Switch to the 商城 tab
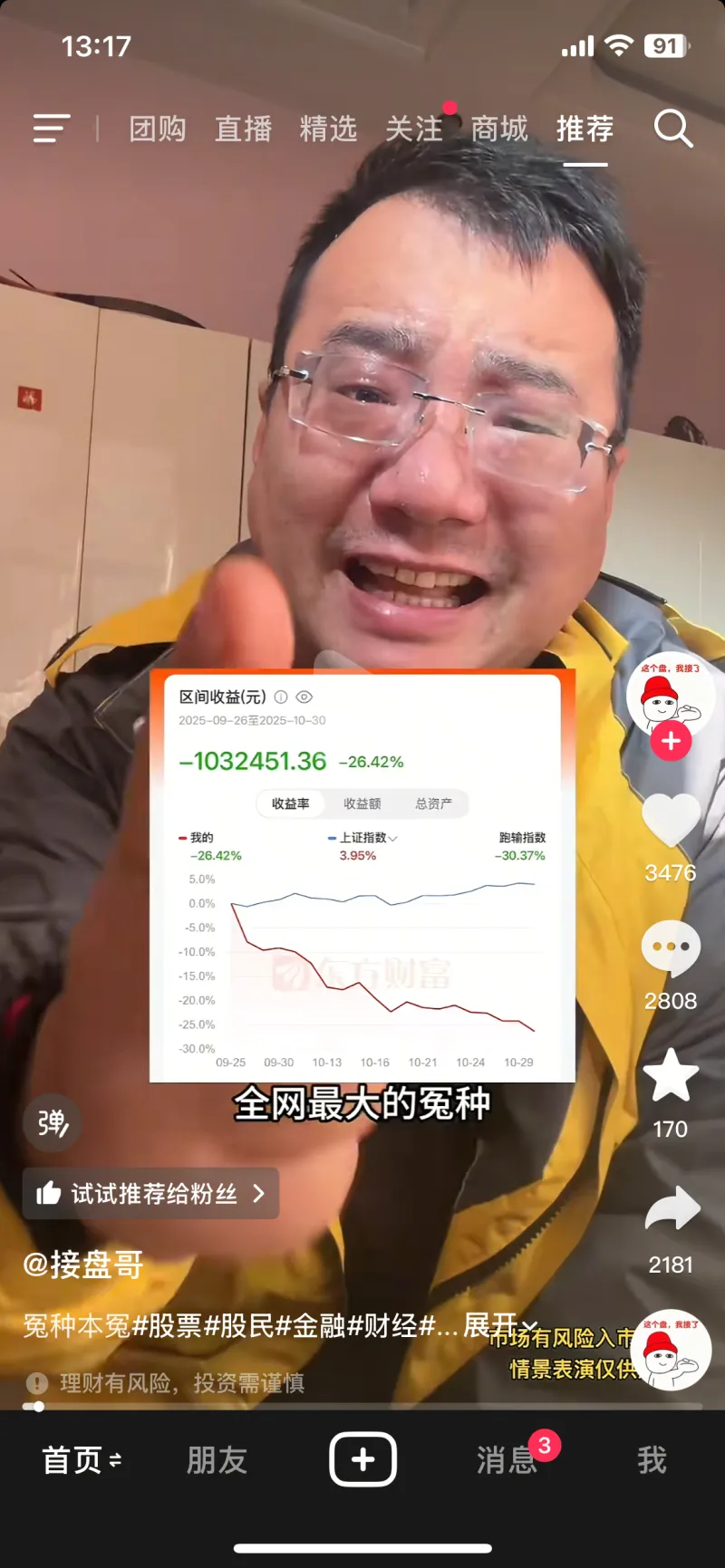 tap(499, 129)
